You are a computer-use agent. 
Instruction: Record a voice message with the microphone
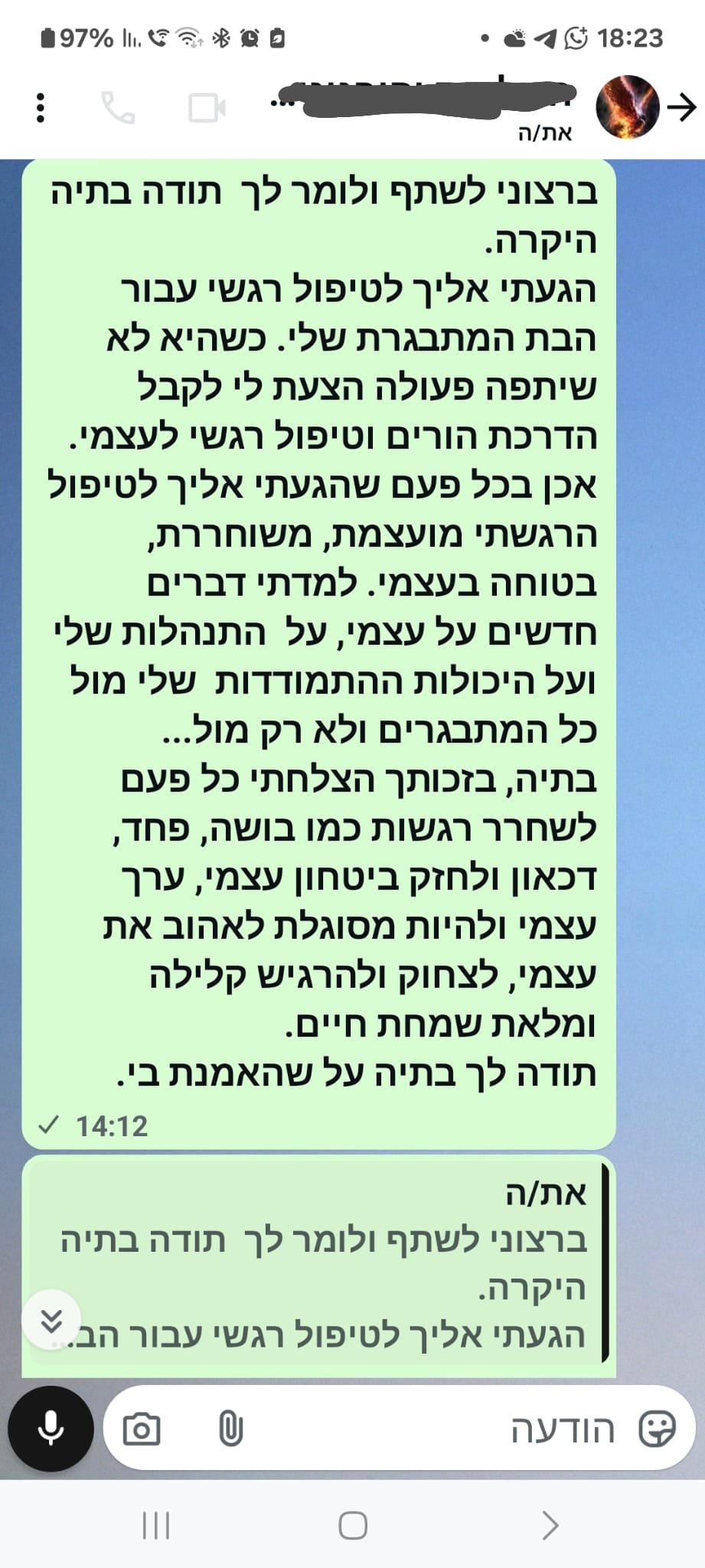pyautogui.click(x=51, y=1428)
